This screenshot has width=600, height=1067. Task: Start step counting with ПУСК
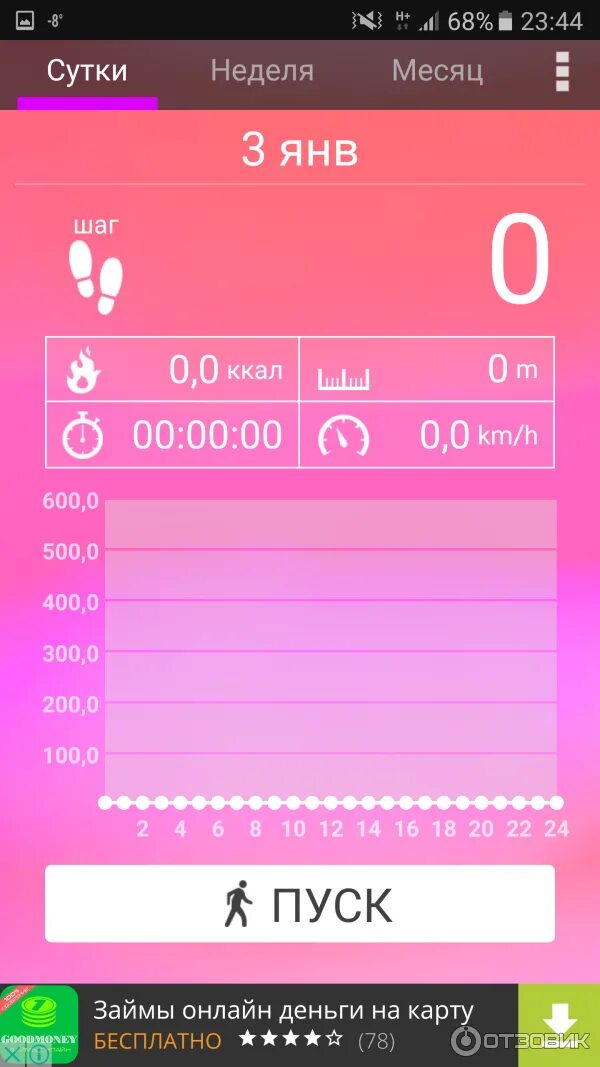point(300,904)
